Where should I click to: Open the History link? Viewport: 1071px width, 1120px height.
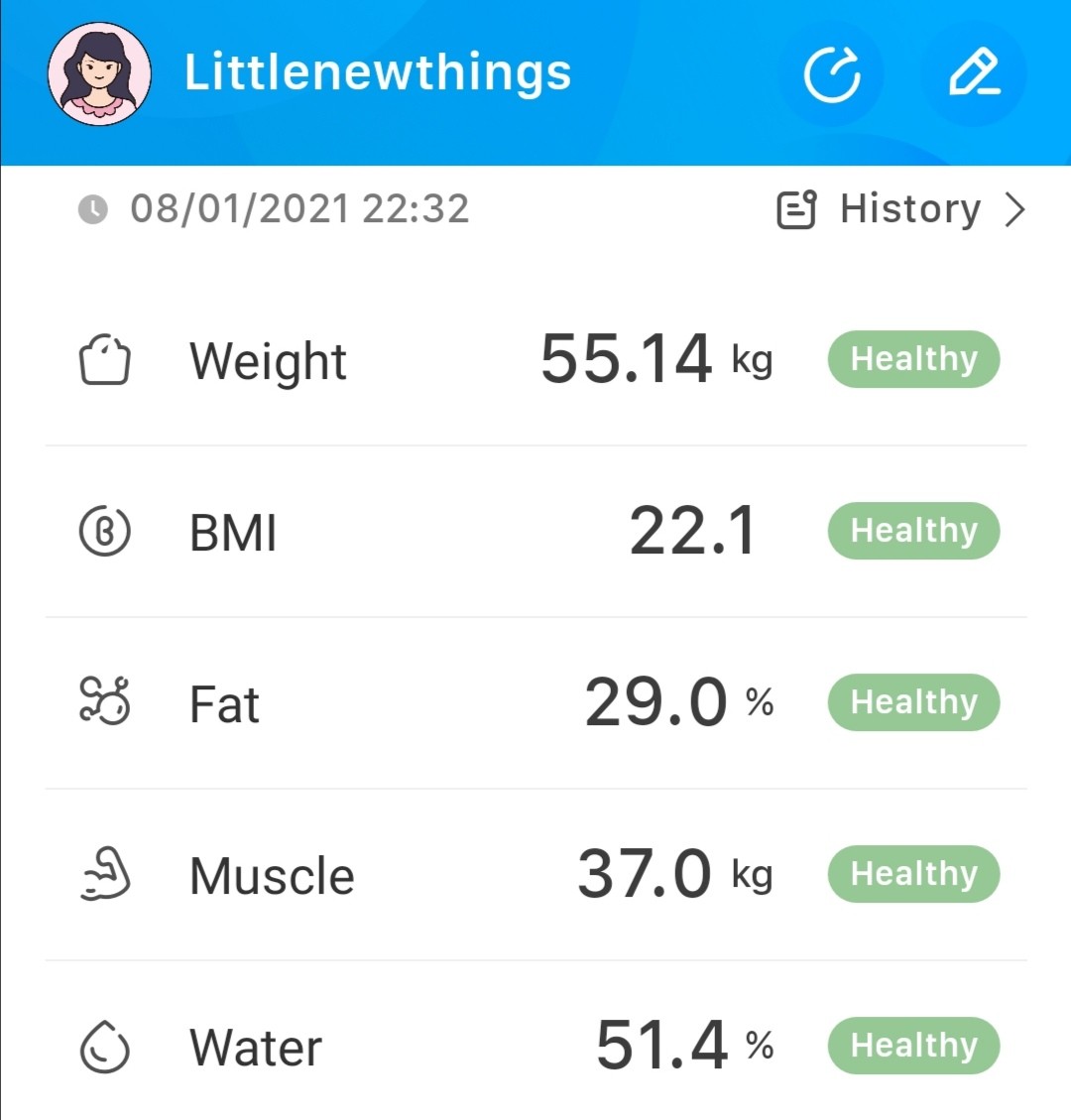[x=901, y=210]
